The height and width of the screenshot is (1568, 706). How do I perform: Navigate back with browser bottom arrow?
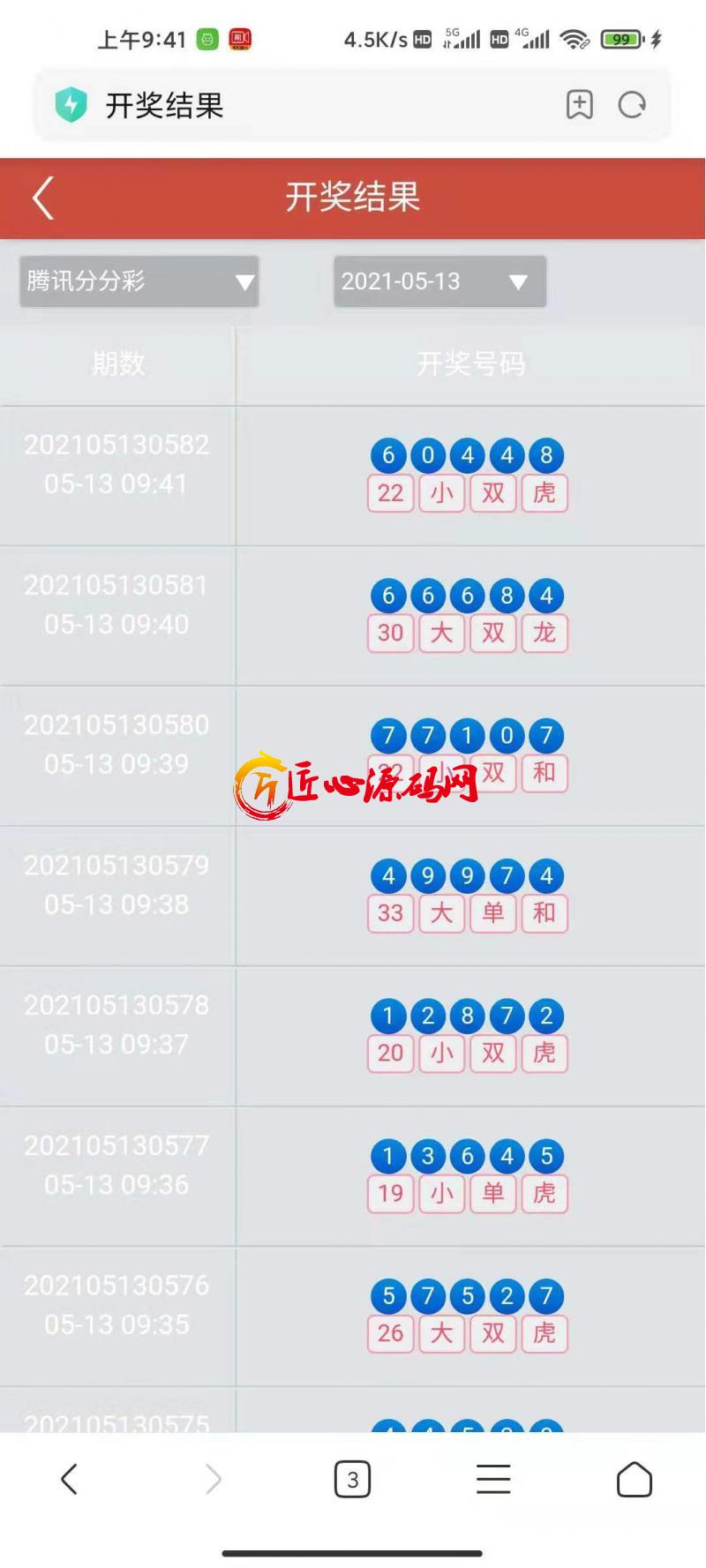coord(70,1479)
